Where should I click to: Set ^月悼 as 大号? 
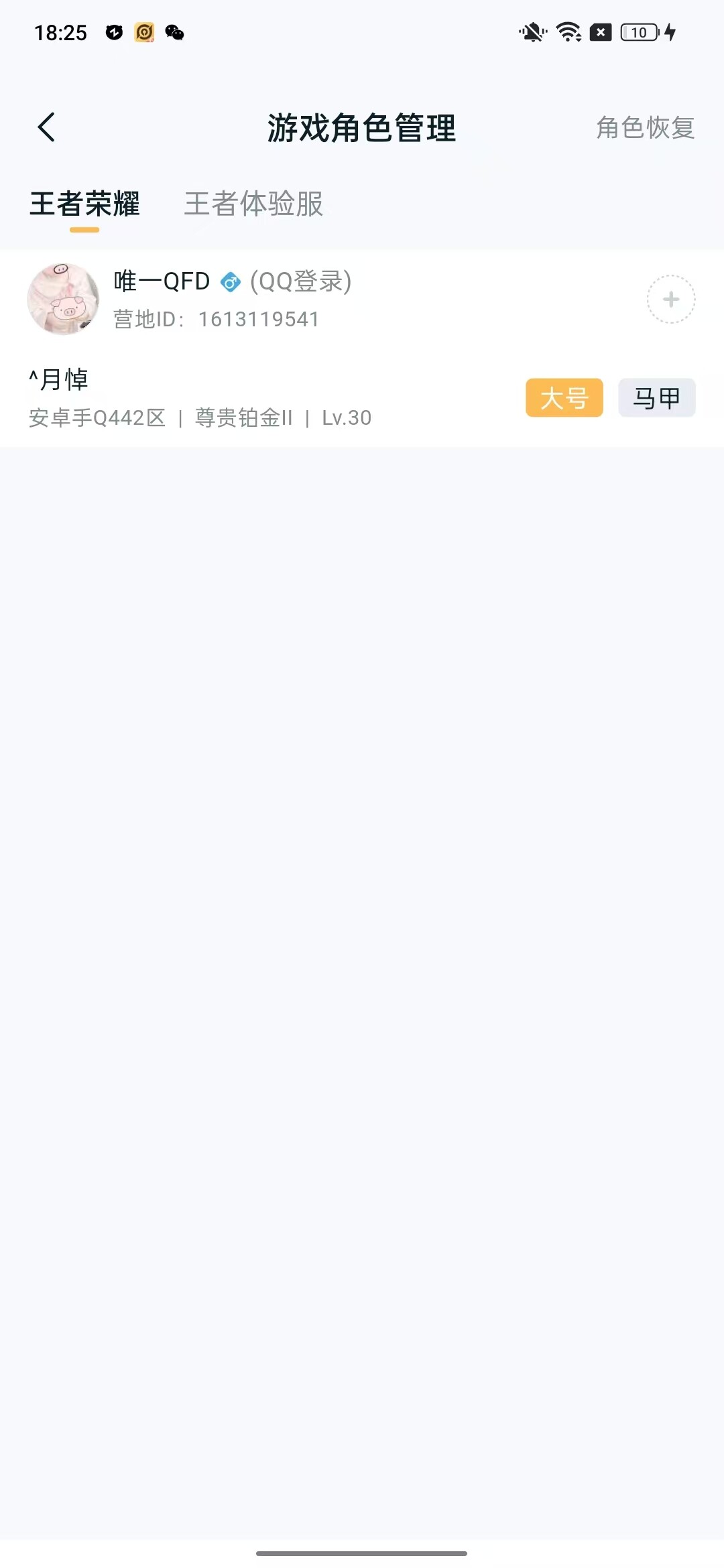(564, 398)
